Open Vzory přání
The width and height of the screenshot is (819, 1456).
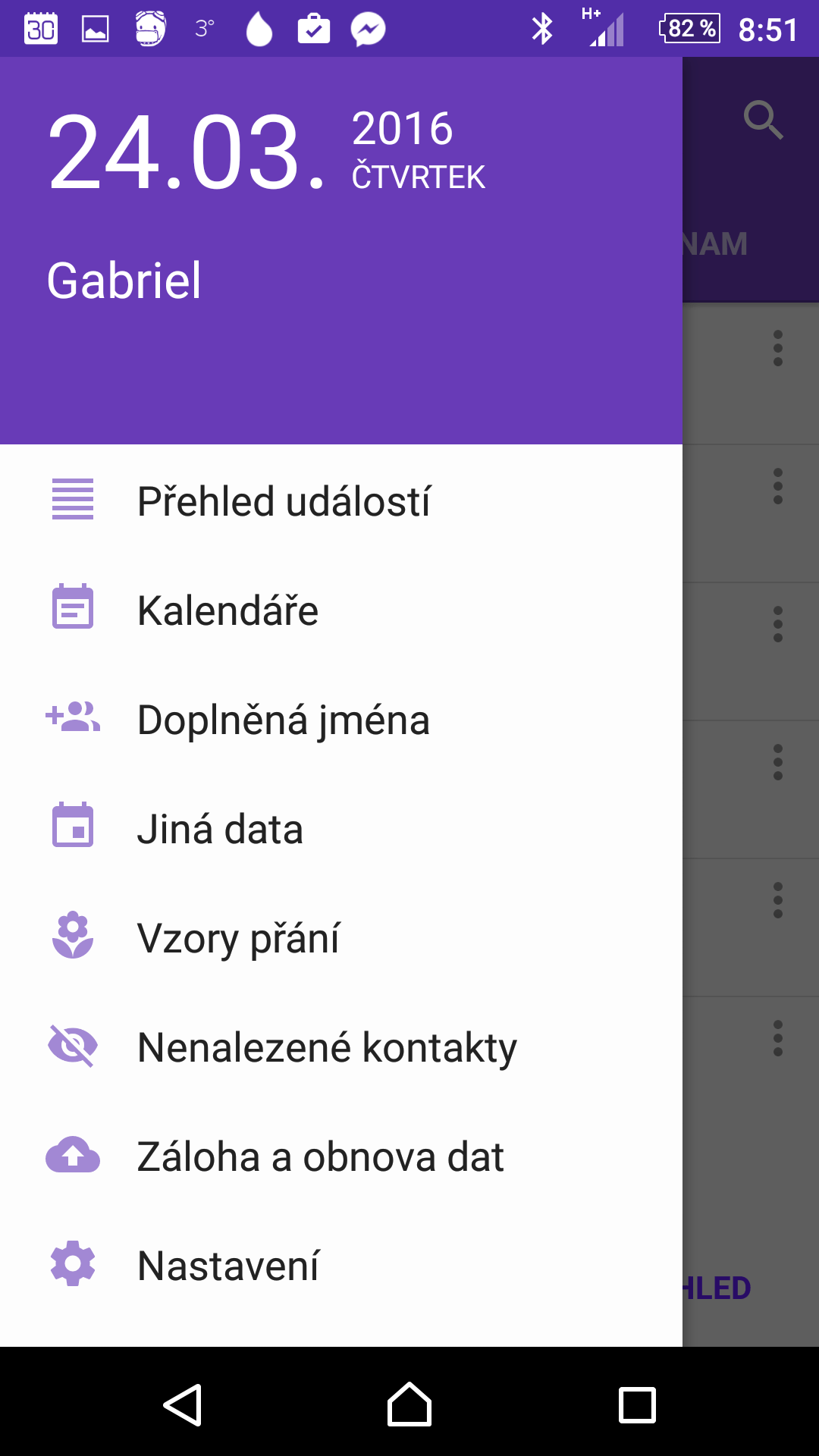(341, 937)
